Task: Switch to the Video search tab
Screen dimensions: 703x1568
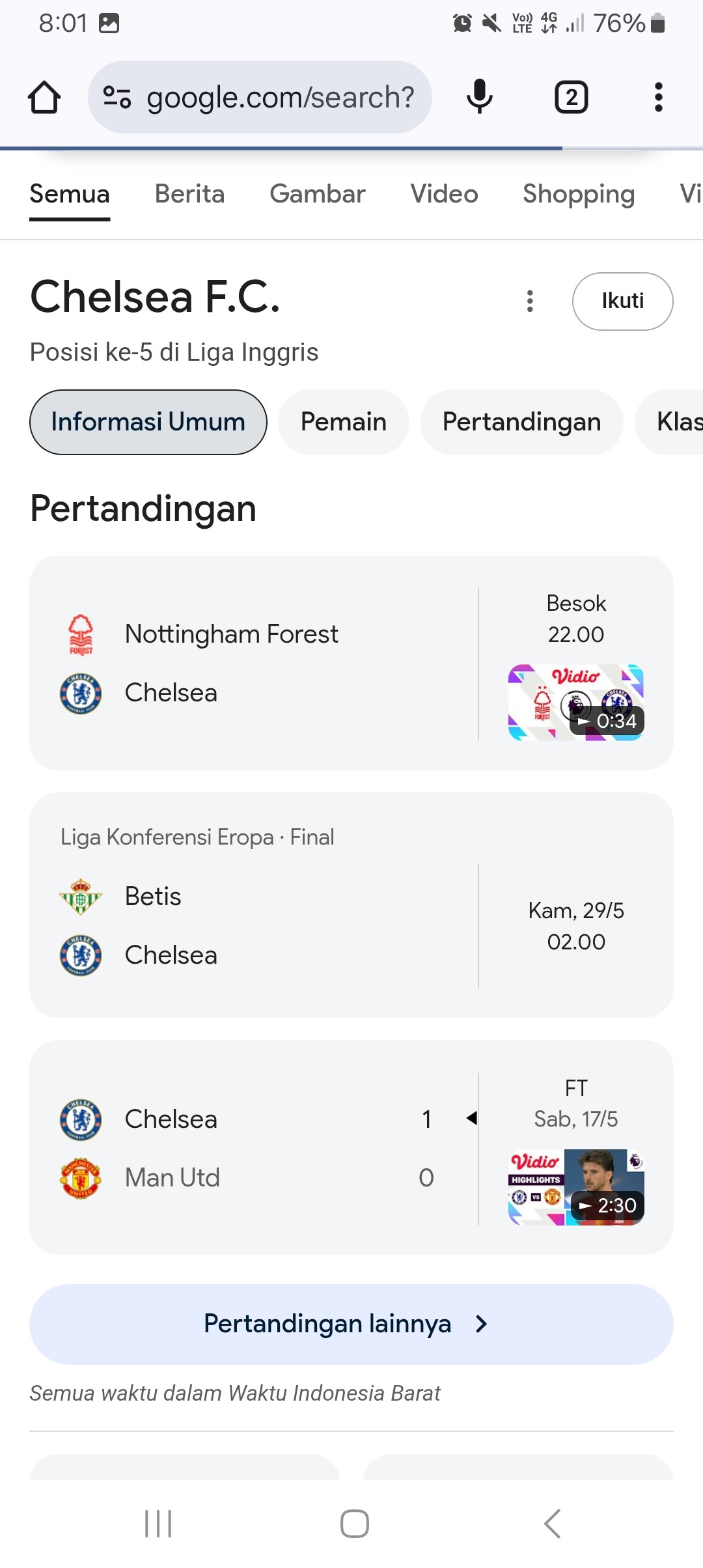Action: 444,194
